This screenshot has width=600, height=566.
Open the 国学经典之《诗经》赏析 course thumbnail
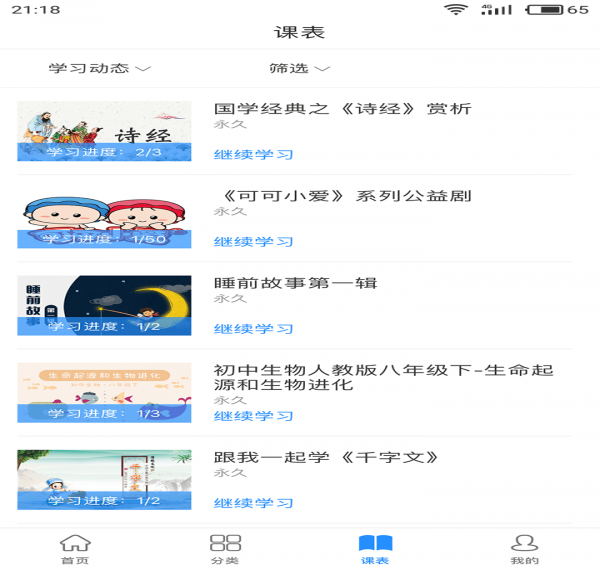tap(104, 131)
